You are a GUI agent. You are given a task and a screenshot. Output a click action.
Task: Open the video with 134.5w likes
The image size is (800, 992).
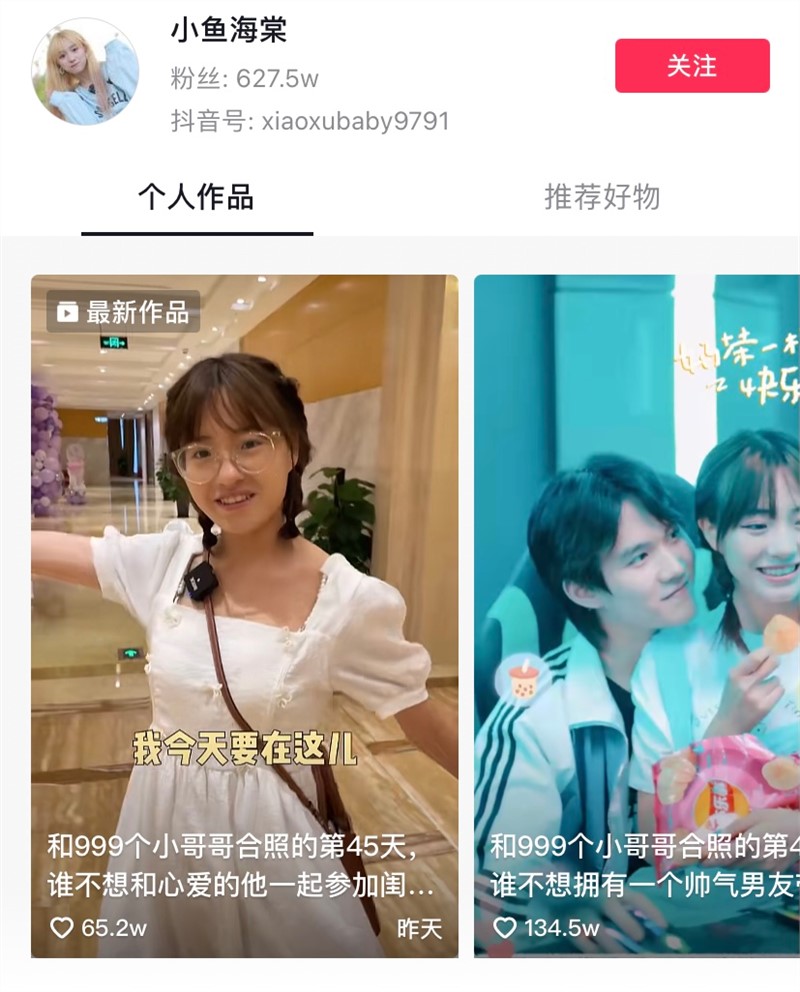637,616
